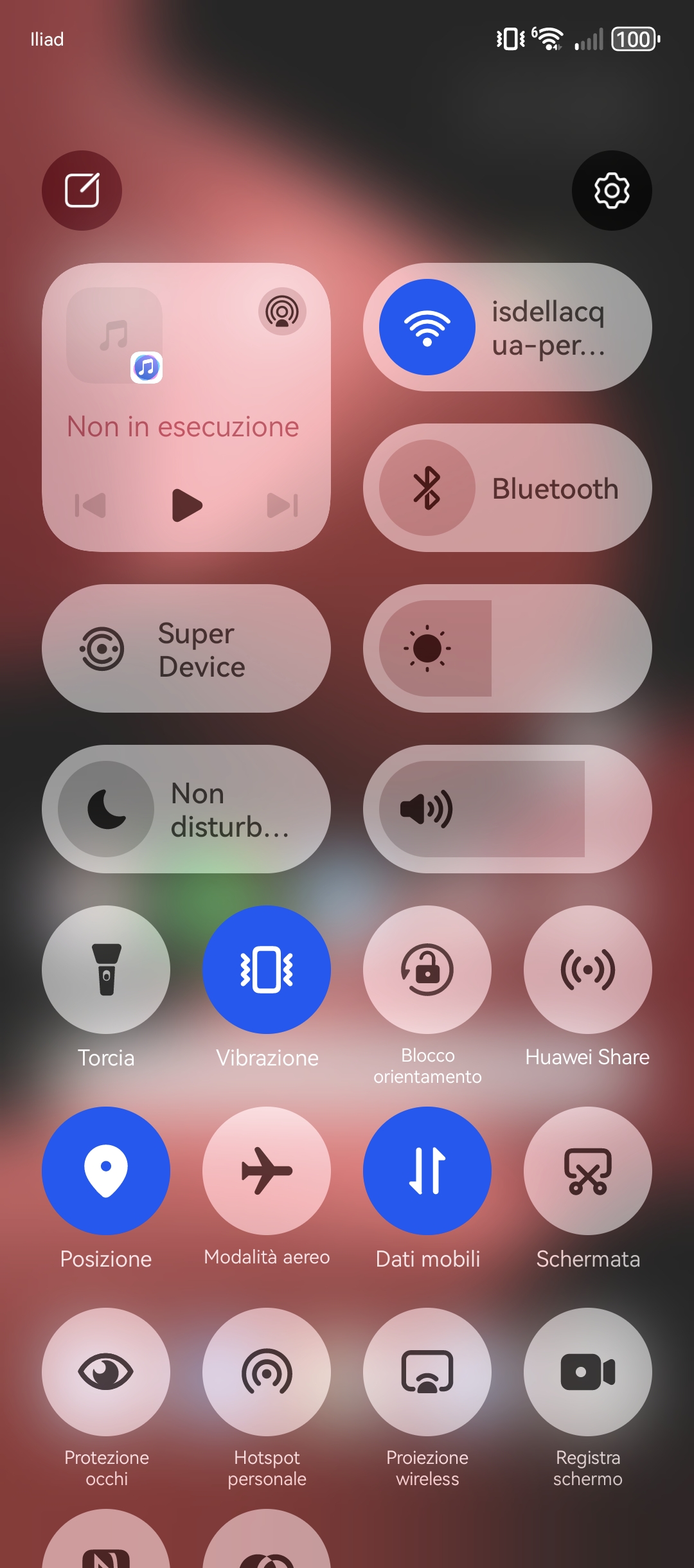This screenshot has height=1568, width=694.
Task: Turn off Wi-Fi with the blue icon
Action: pyautogui.click(x=427, y=327)
